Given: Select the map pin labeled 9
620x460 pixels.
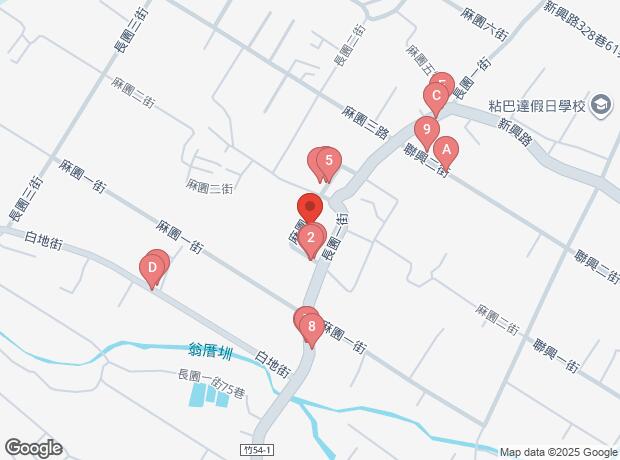Looking at the screenshot, I should 427,130.
